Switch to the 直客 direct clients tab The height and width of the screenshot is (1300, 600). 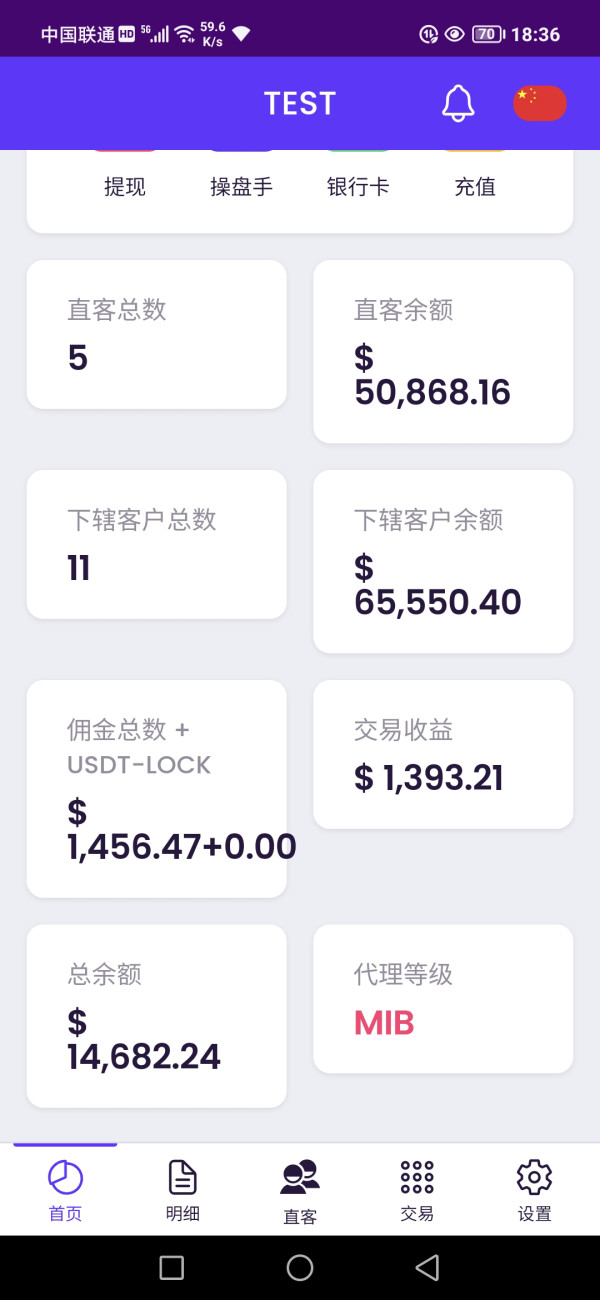click(x=300, y=1190)
